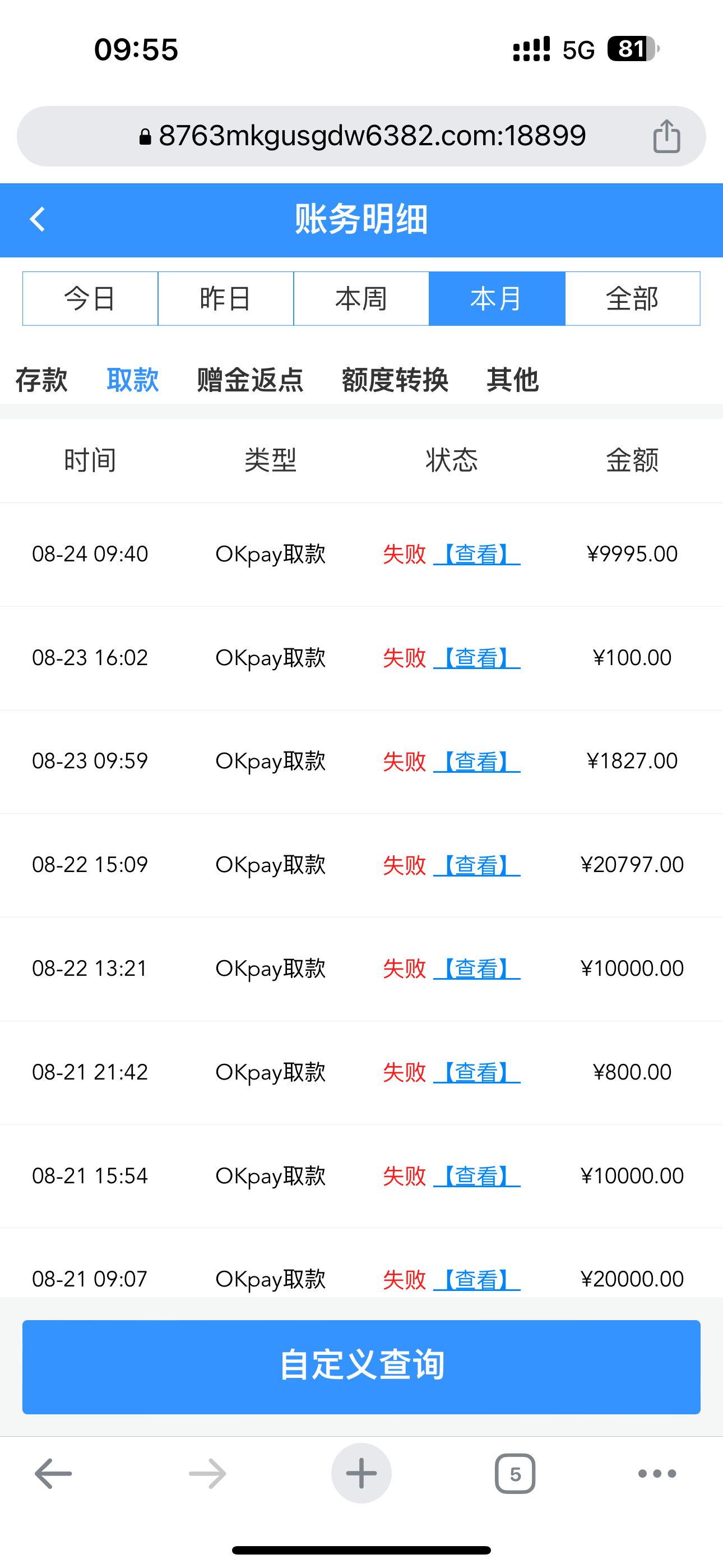Image resolution: width=723 pixels, height=1568 pixels.
Task: View the failed ¥20797.00 withdrawal details
Action: tap(476, 865)
